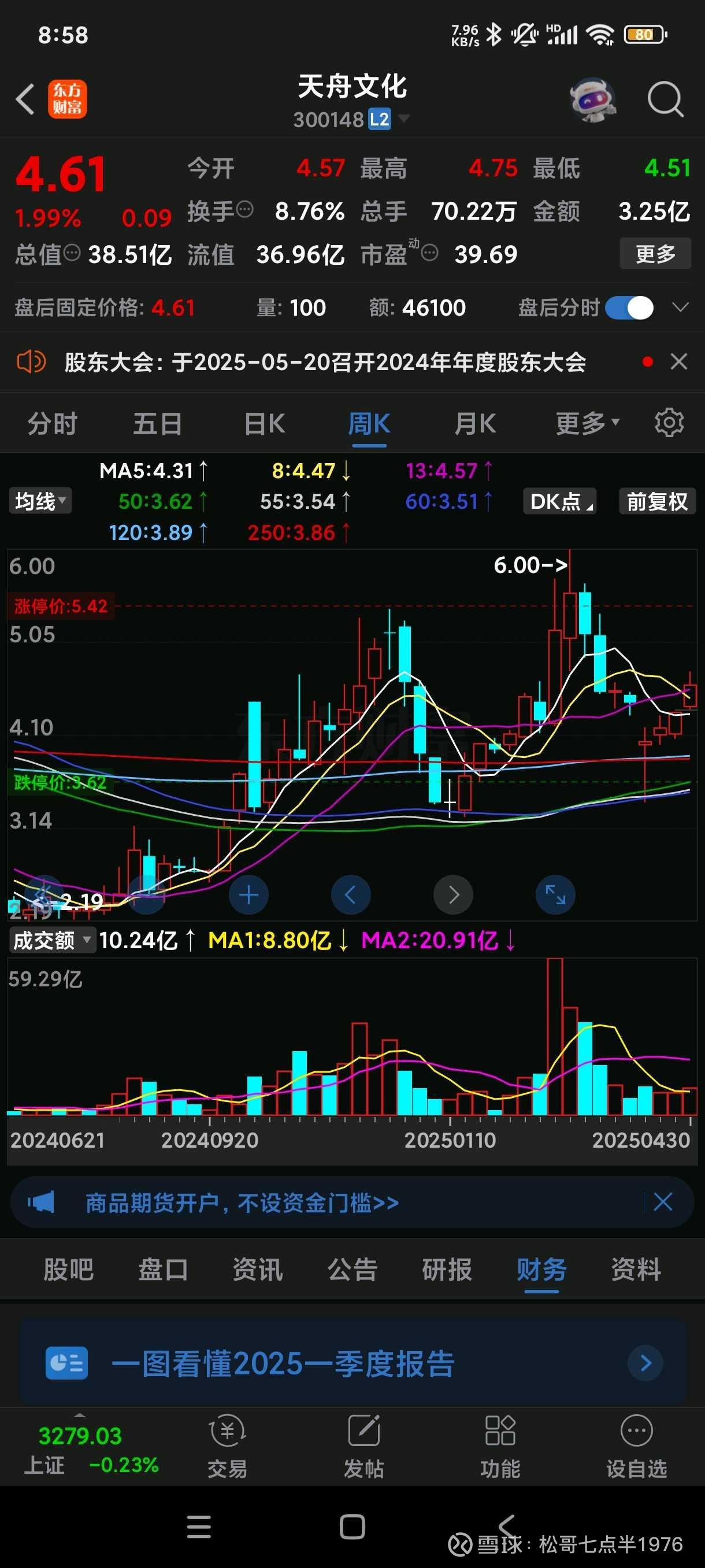The height and width of the screenshot is (1568, 705).
Task: Open chart settings gear icon
Action: click(669, 423)
